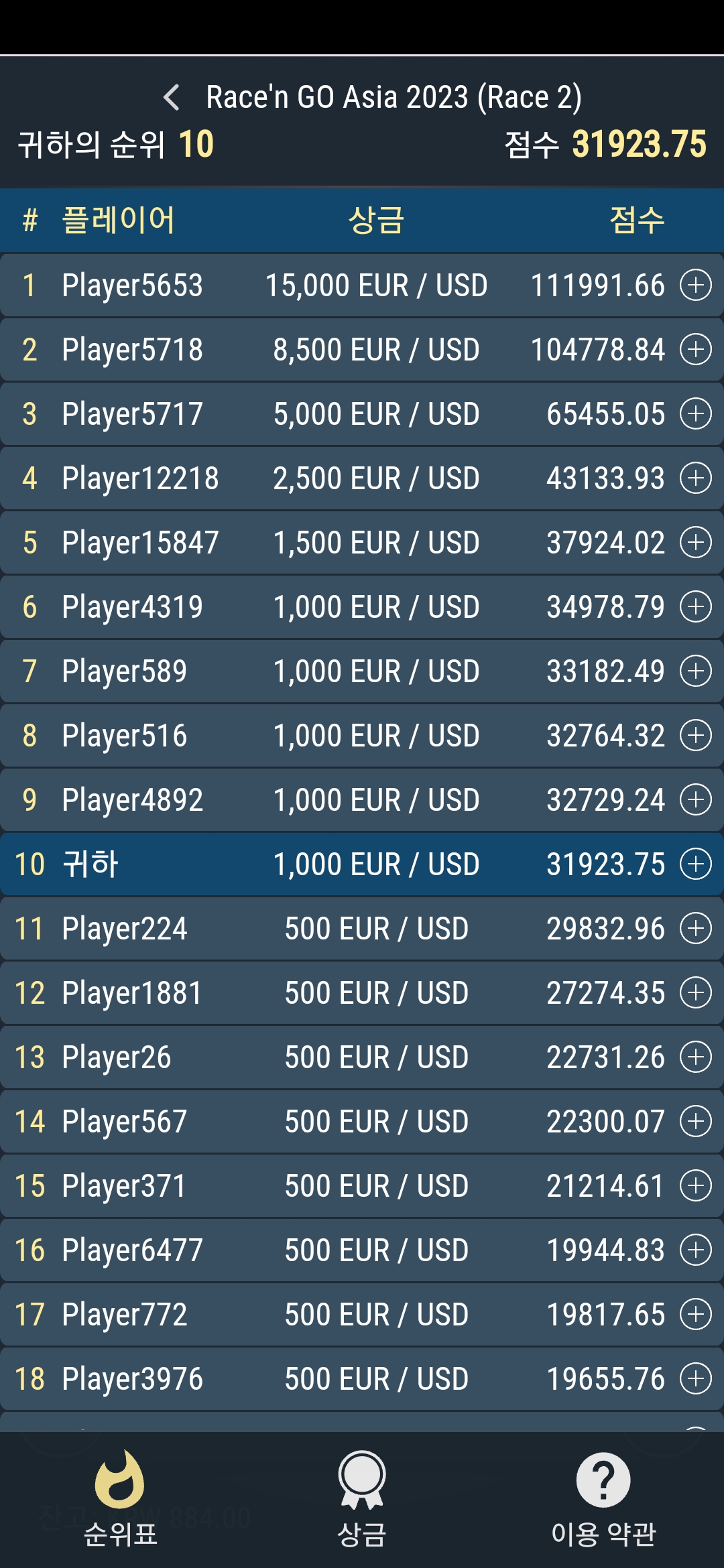Expand my own row ranked 10

(x=696, y=864)
